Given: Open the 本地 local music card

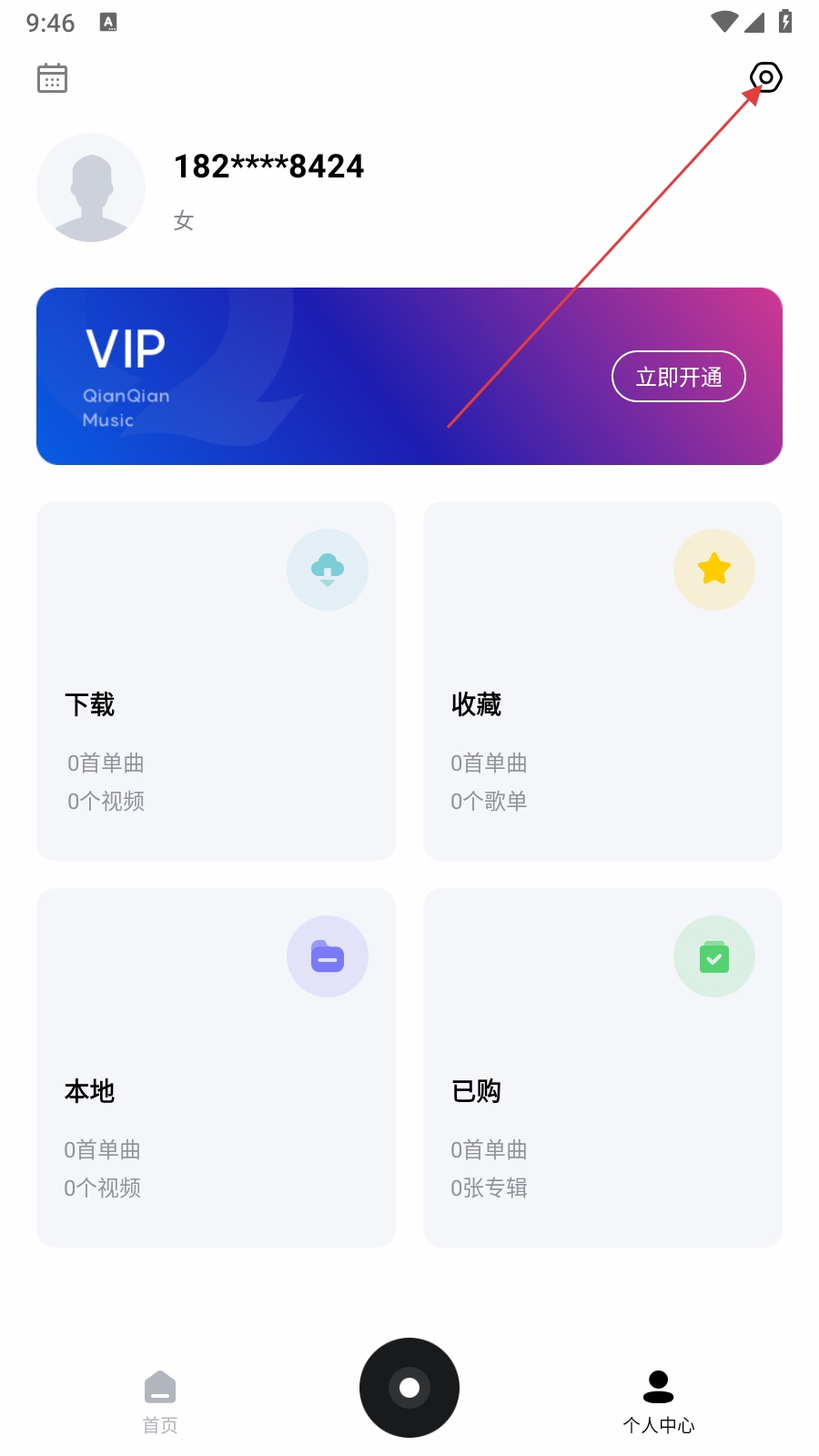Looking at the screenshot, I should tap(216, 1067).
